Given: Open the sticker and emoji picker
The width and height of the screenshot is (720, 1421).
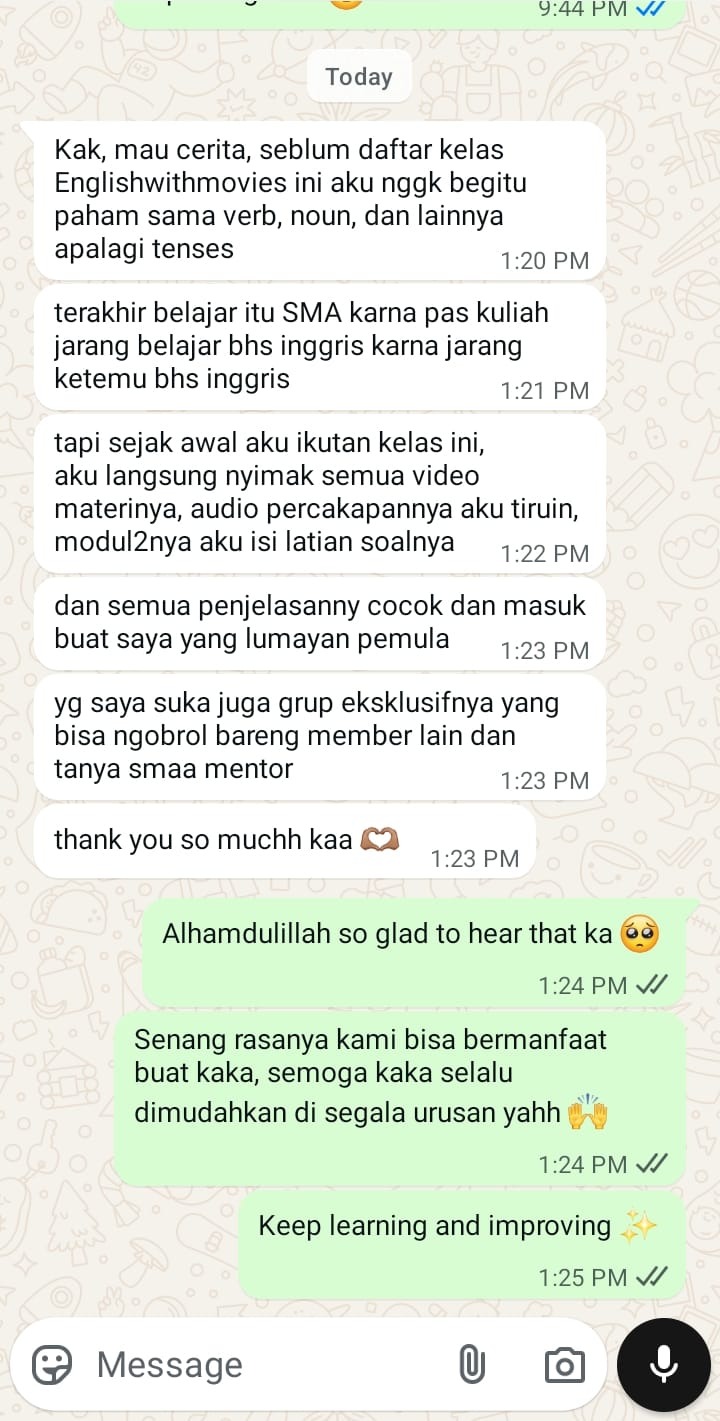Looking at the screenshot, I should pyautogui.click(x=52, y=1364).
